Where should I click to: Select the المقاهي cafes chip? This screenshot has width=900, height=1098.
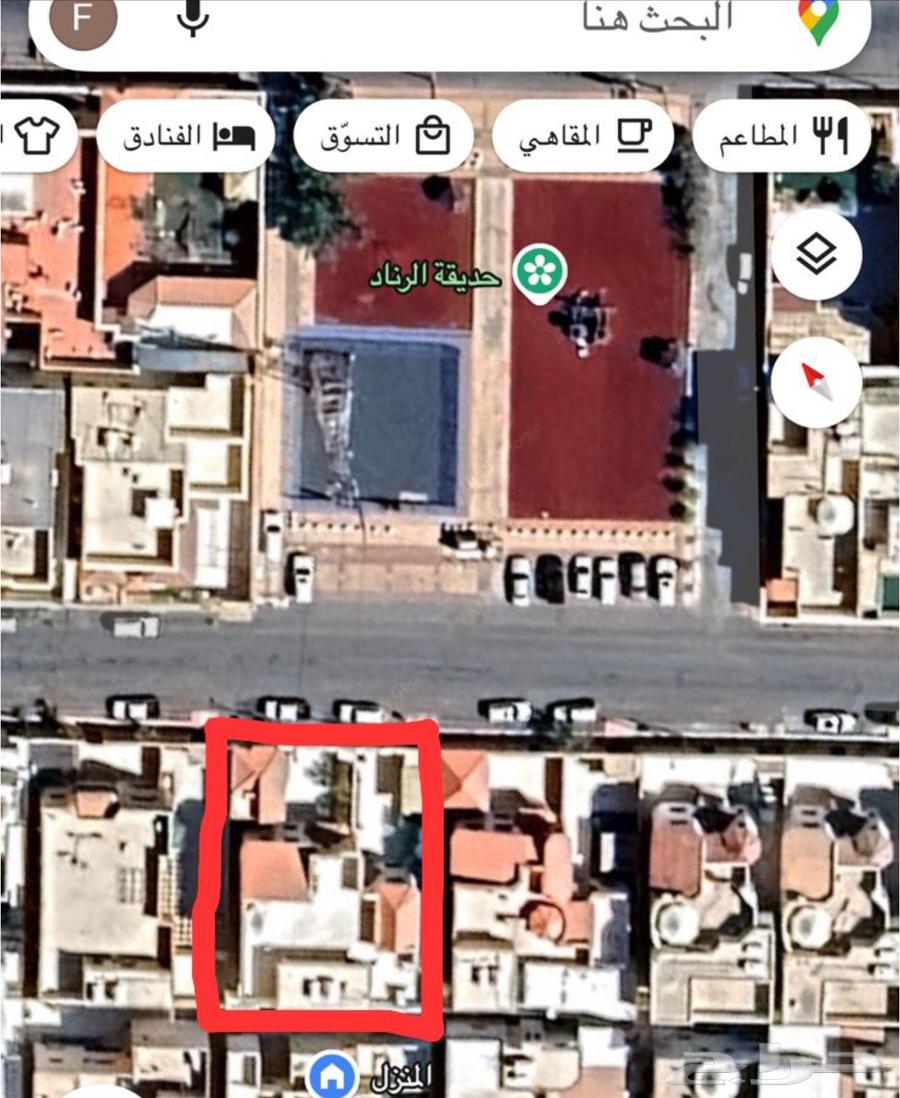(583, 136)
